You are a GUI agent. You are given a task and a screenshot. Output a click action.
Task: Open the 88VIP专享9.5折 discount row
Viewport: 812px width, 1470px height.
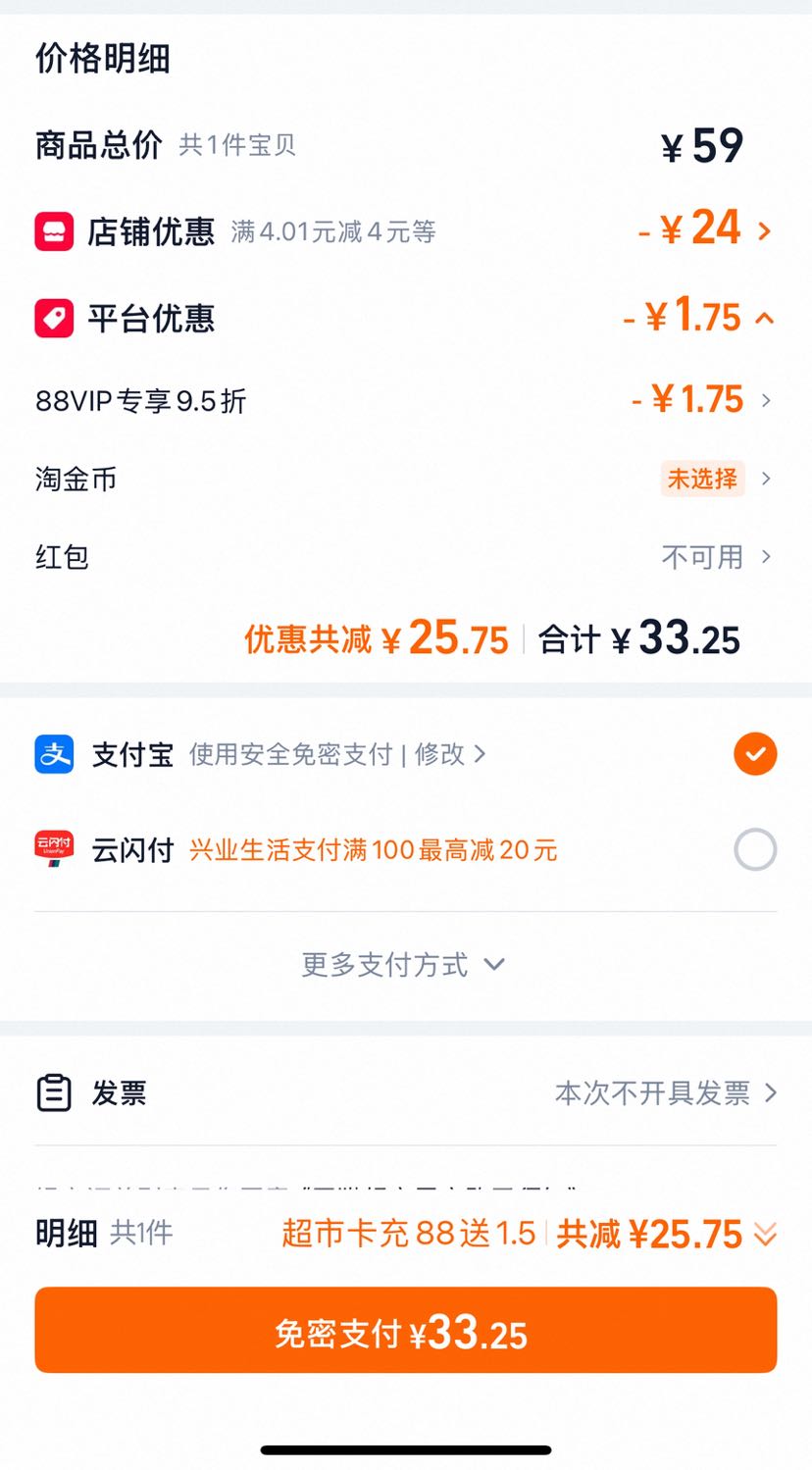click(405, 400)
